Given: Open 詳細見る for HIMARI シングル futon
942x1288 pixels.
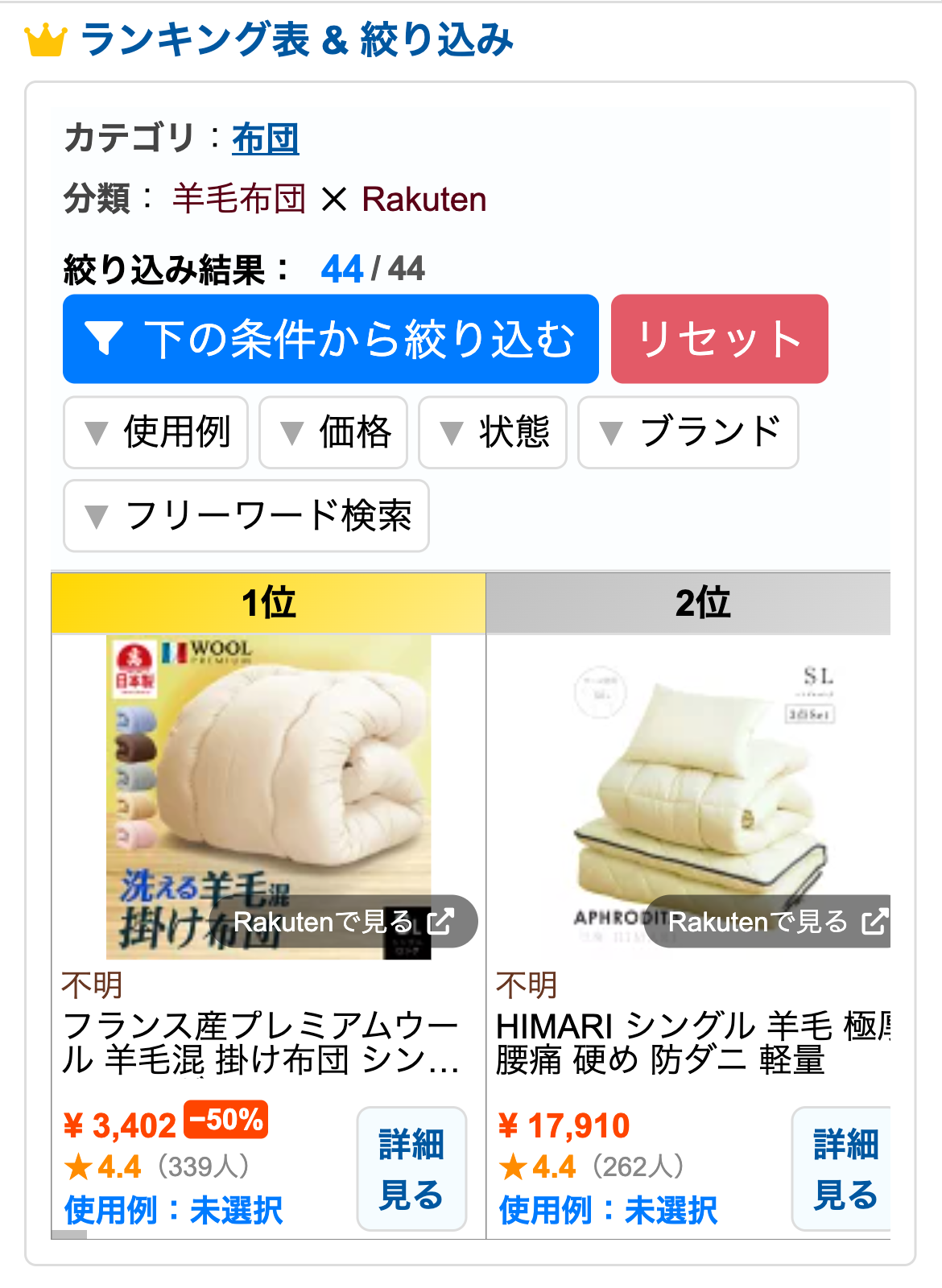Looking at the screenshot, I should (x=844, y=1169).
